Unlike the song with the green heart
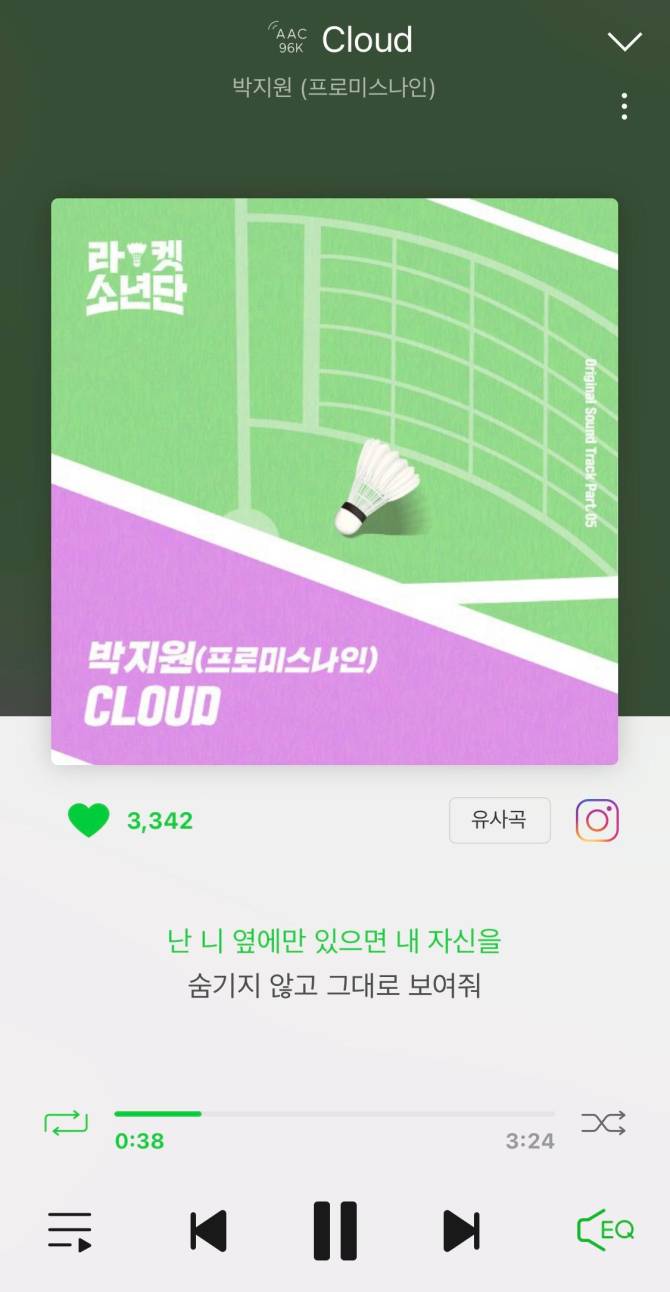 pos(88,821)
